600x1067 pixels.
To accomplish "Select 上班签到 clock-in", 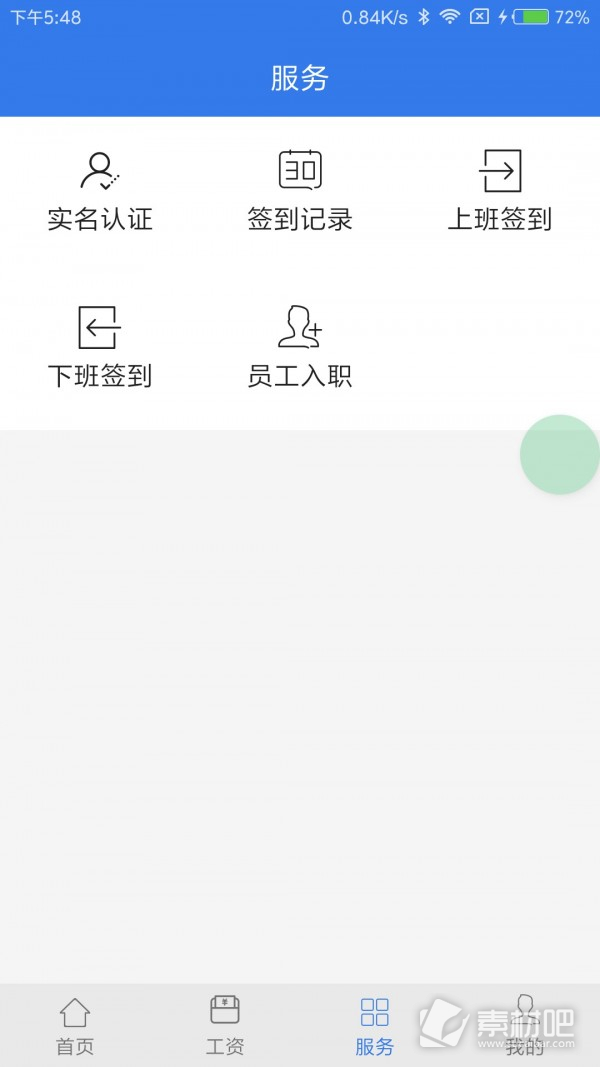I will click(x=500, y=191).
